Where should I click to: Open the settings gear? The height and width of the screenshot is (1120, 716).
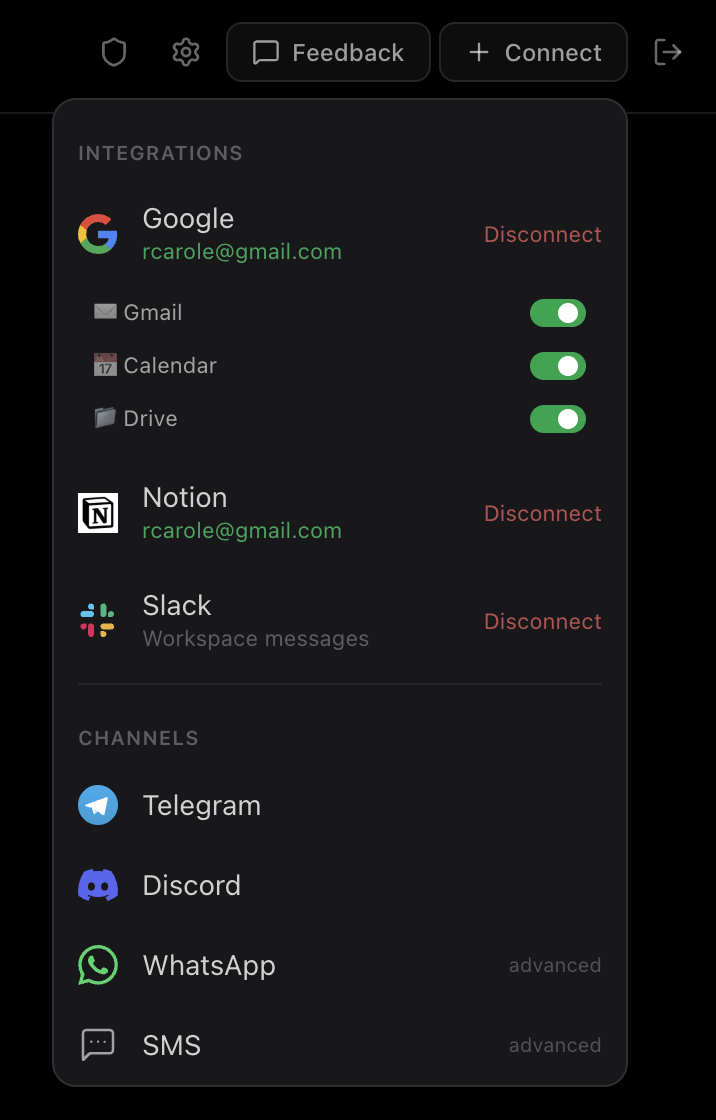point(186,52)
